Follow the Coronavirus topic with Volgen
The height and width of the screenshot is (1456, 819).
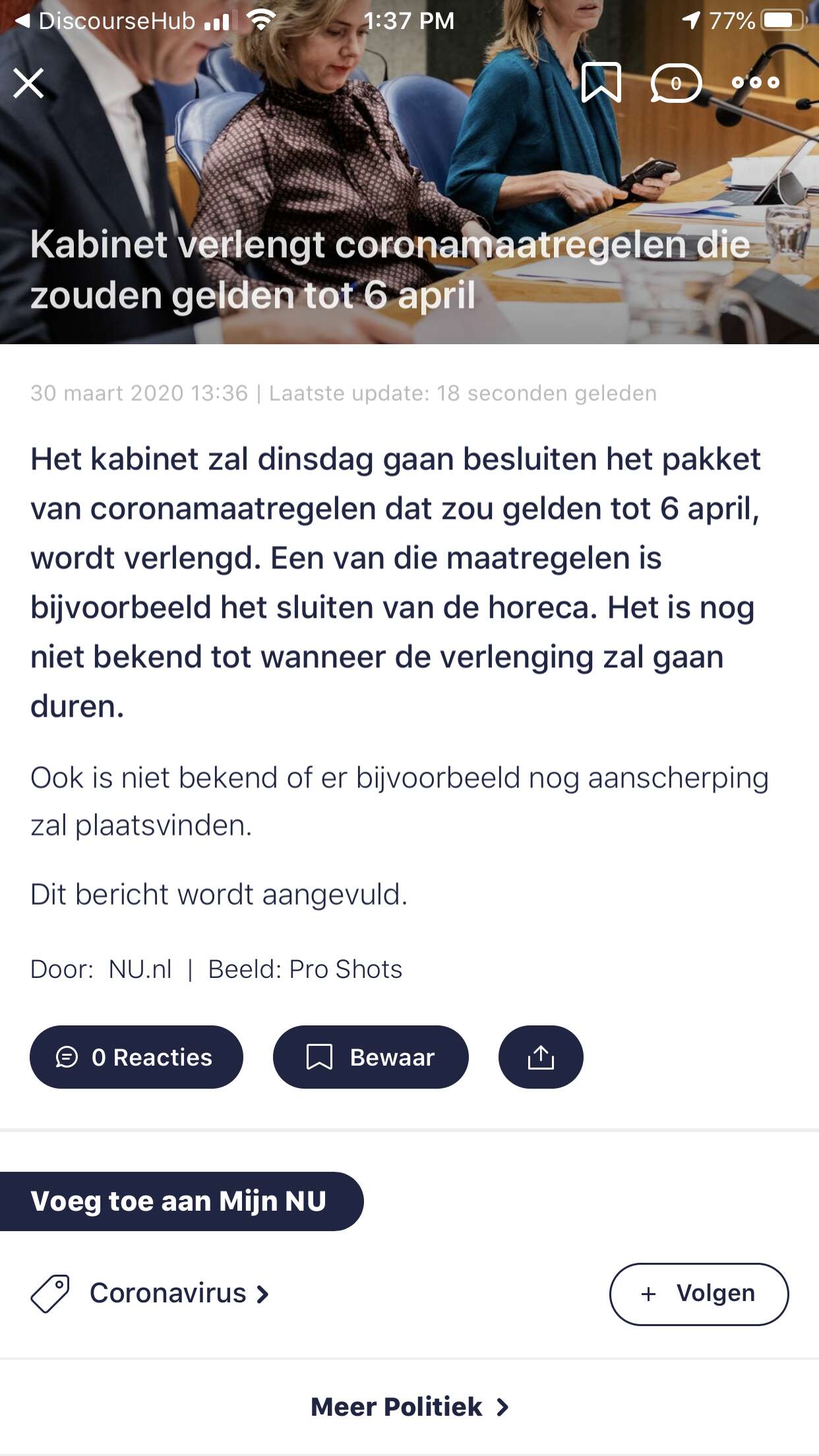pos(698,1294)
